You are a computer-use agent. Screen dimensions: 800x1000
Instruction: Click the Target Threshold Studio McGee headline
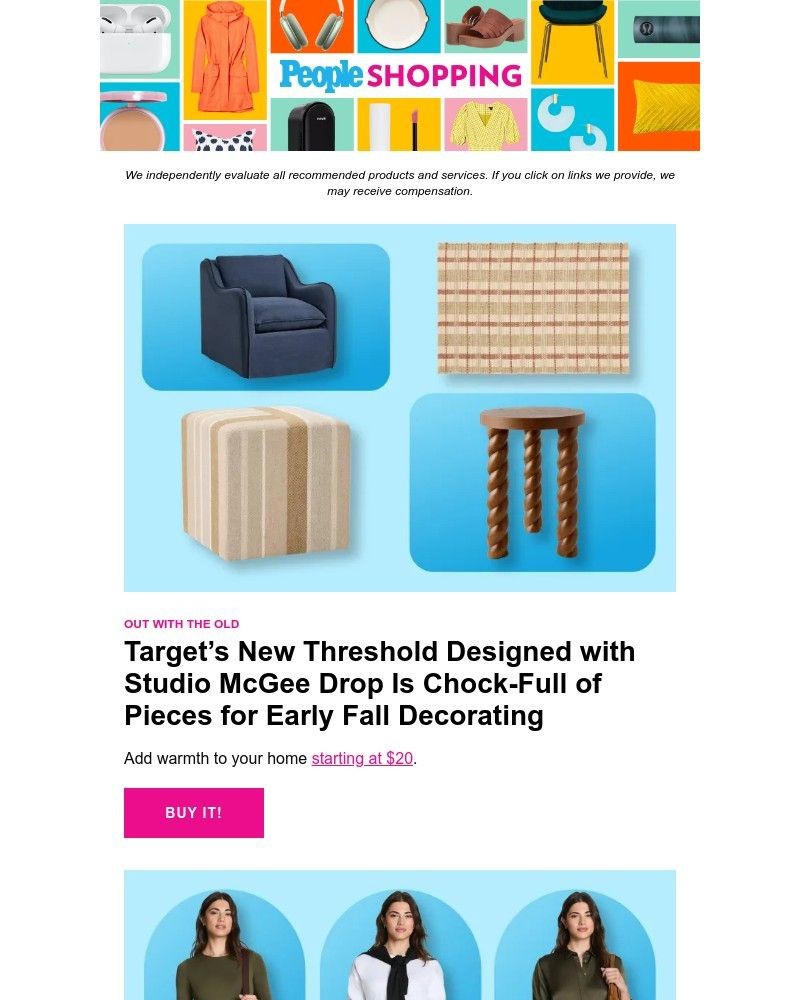click(x=380, y=683)
